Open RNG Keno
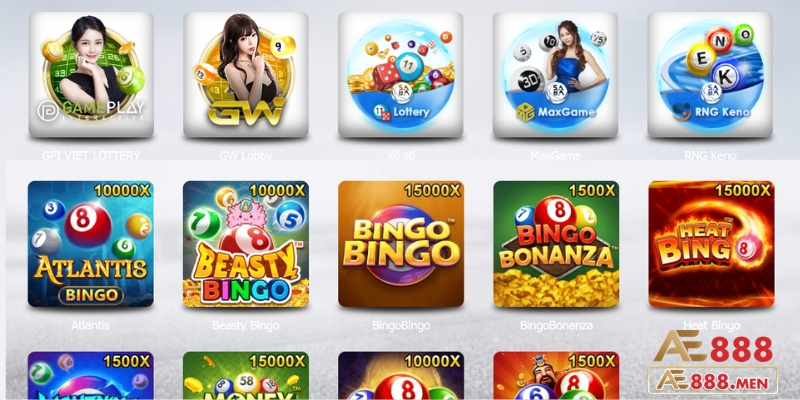Viewport: 800px width, 400px height. coord(710,75)
